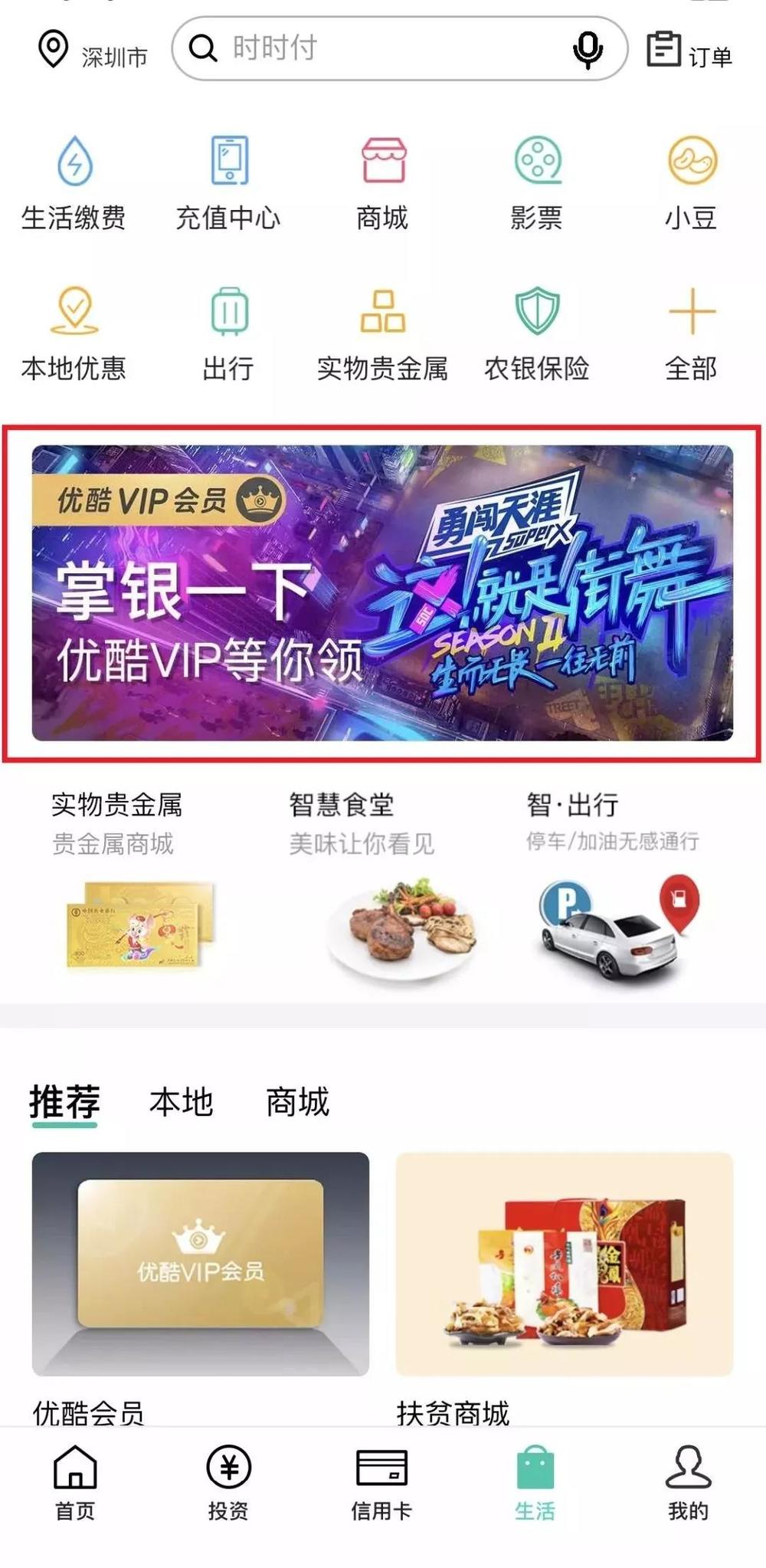Switch to the 信用卡 credit card tab
The image size is (766, 1568).
tap(381, 1481)
